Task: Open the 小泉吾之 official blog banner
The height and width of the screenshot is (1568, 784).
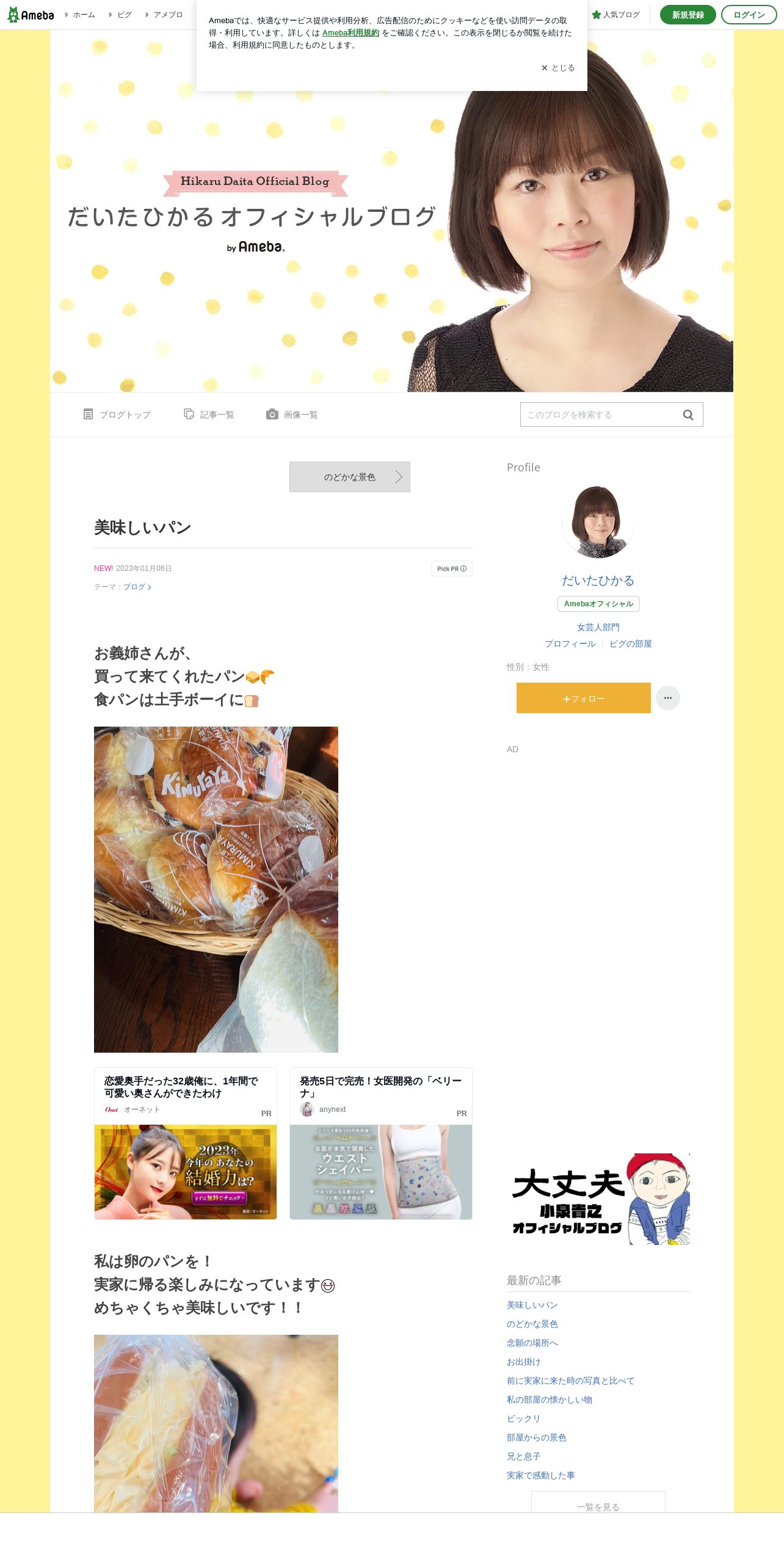Action: point(598,1199)
